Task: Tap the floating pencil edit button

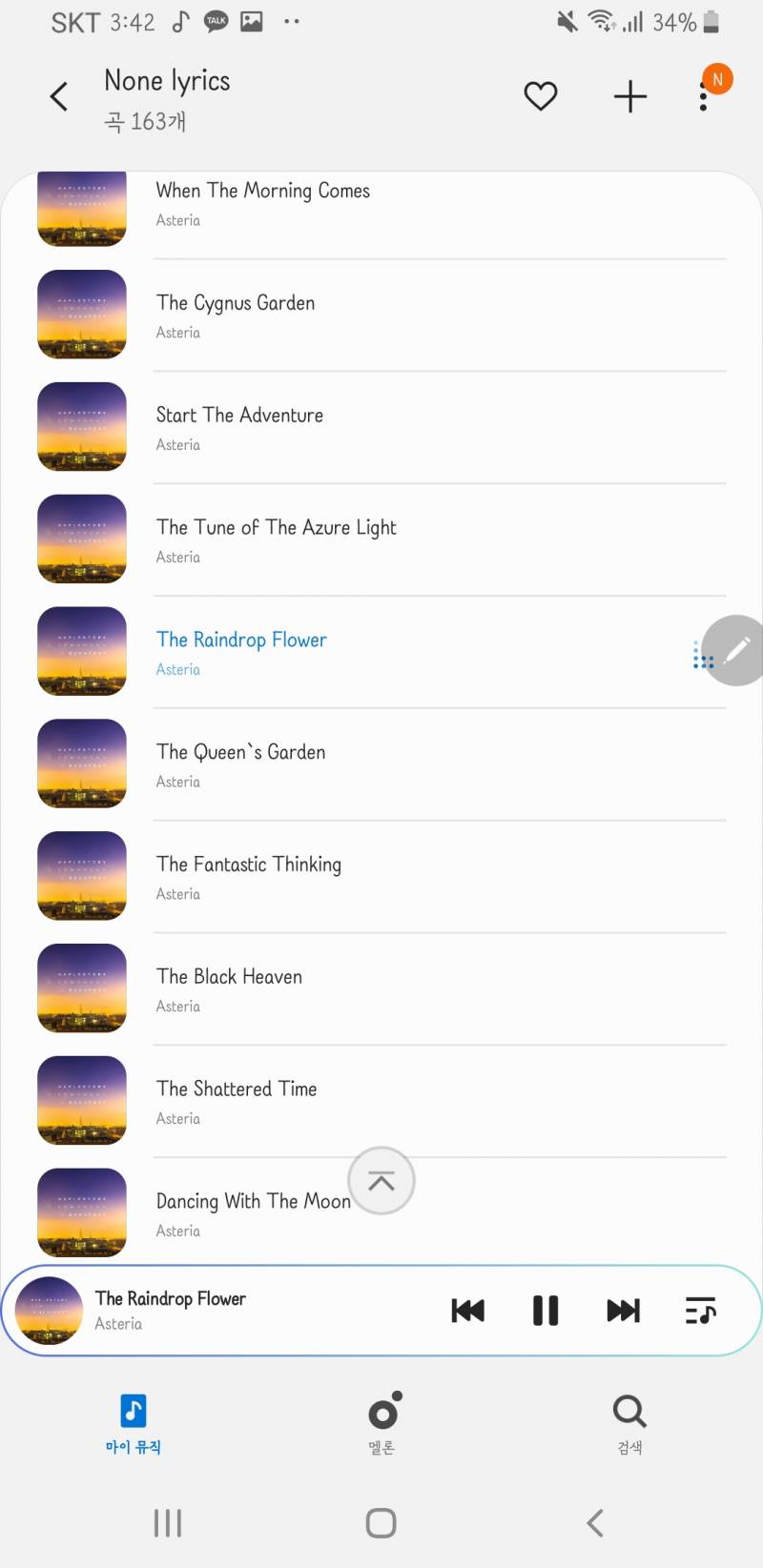Action: tap(735, 650)
